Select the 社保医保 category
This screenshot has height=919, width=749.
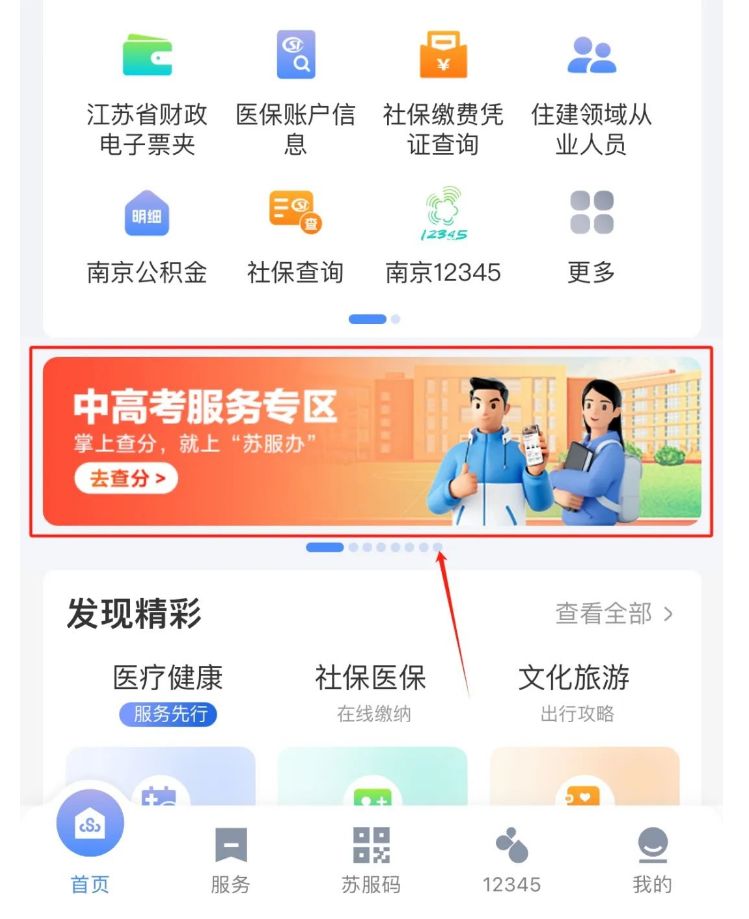371,678
